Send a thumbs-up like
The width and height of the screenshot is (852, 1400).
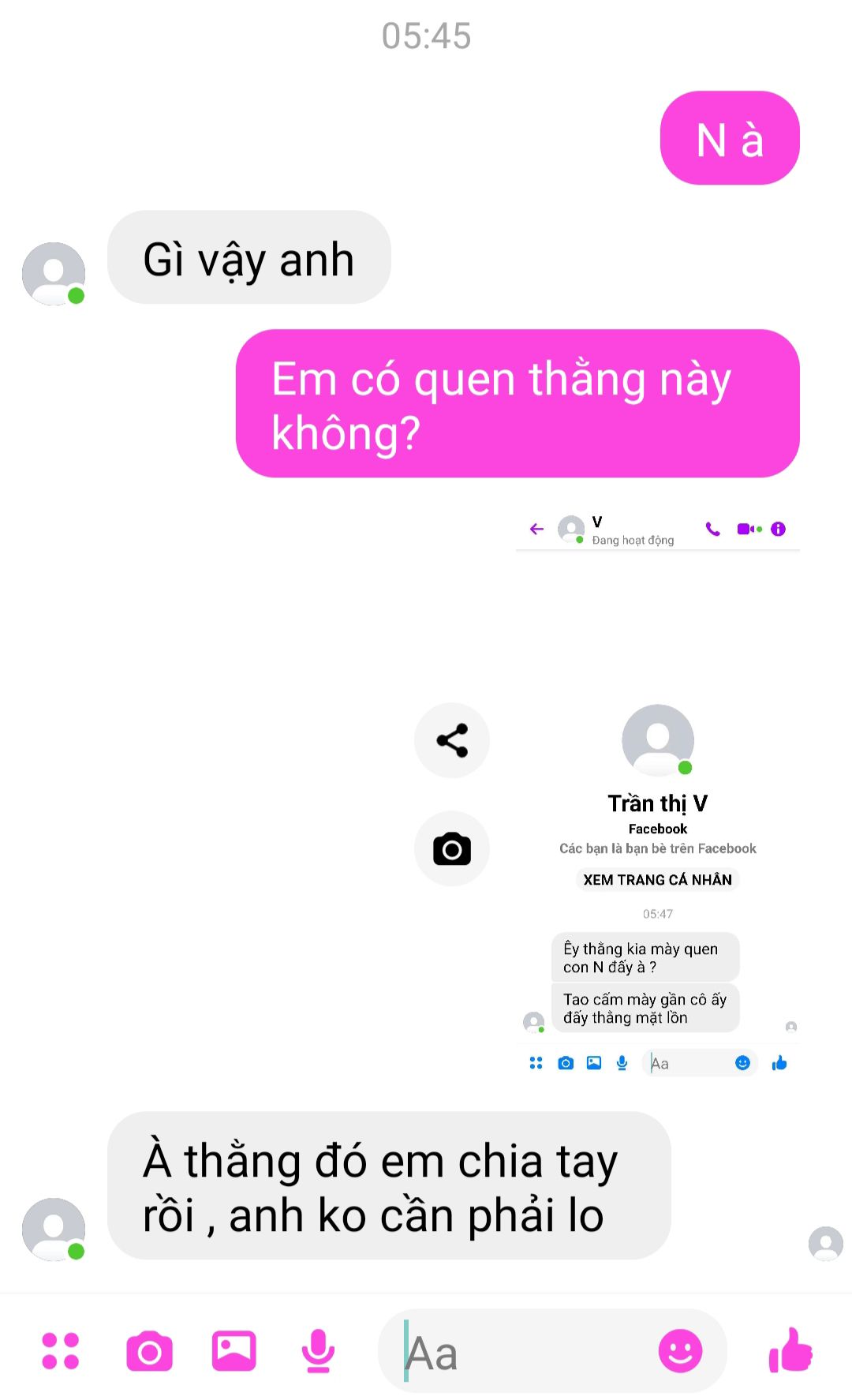pyautogui.click(x=790, y=1349)
